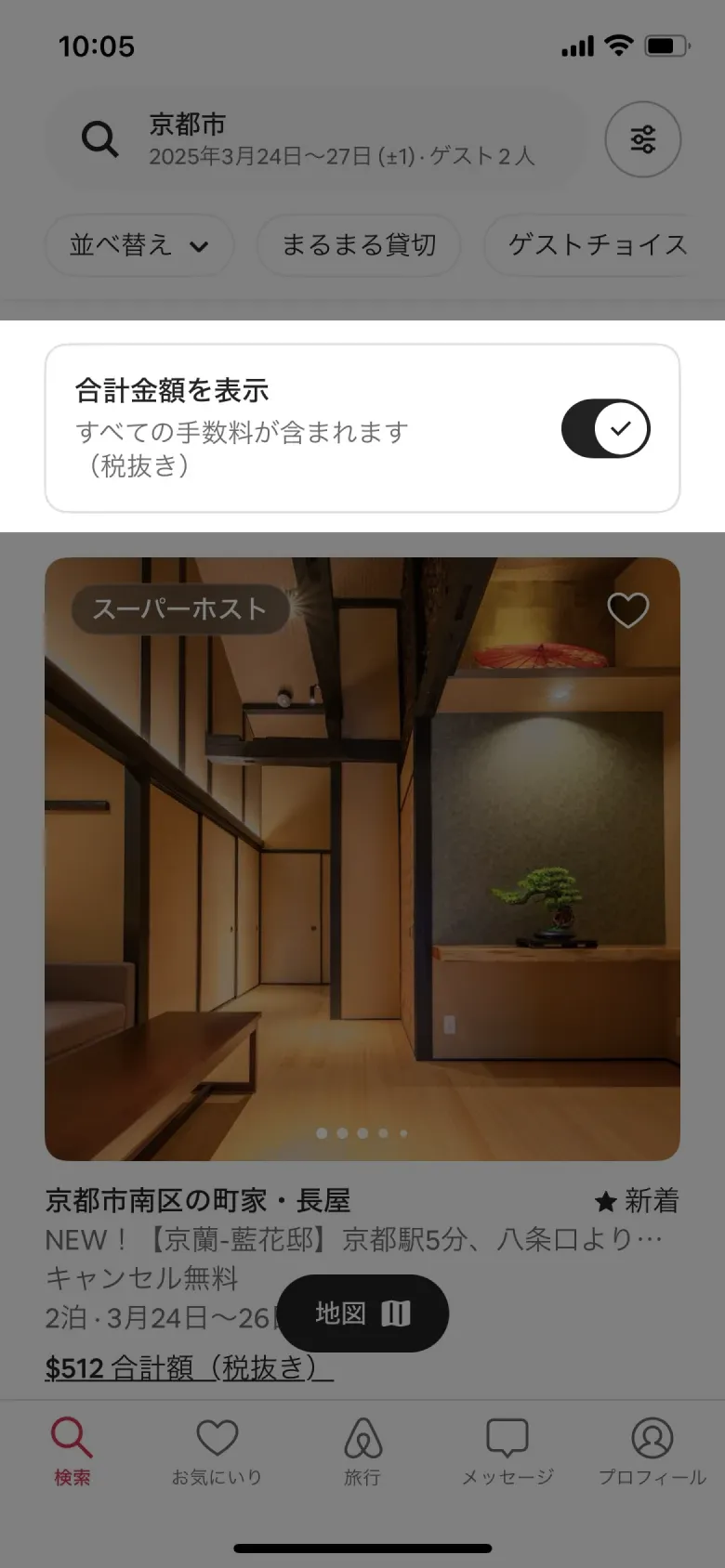This screenshot has height=1568, width=725.
Task: Turn off the 合計金額を表示 switch
Action: coord(605,428)
